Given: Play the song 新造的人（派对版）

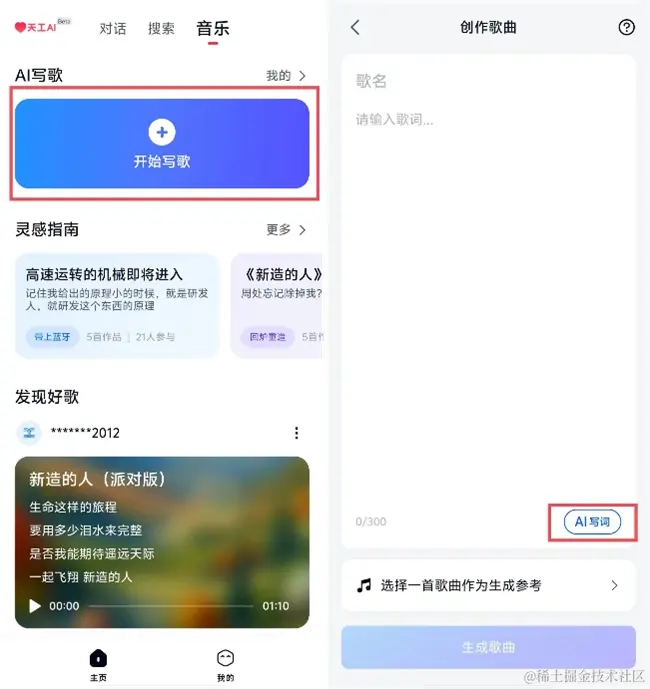Looking at the screenshot, I should pyautogui.click(x=36, y=606).
